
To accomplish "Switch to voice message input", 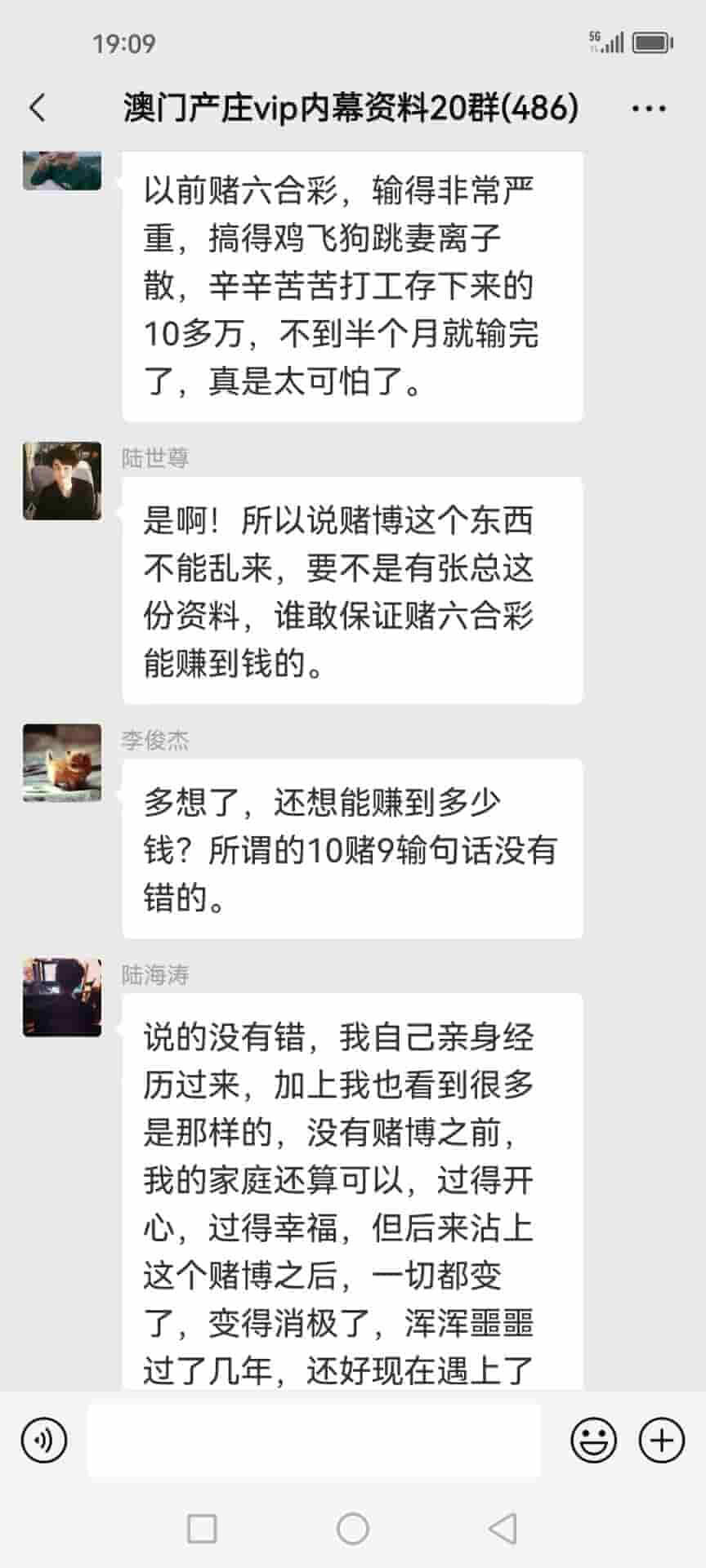I will coord(44,1441).
